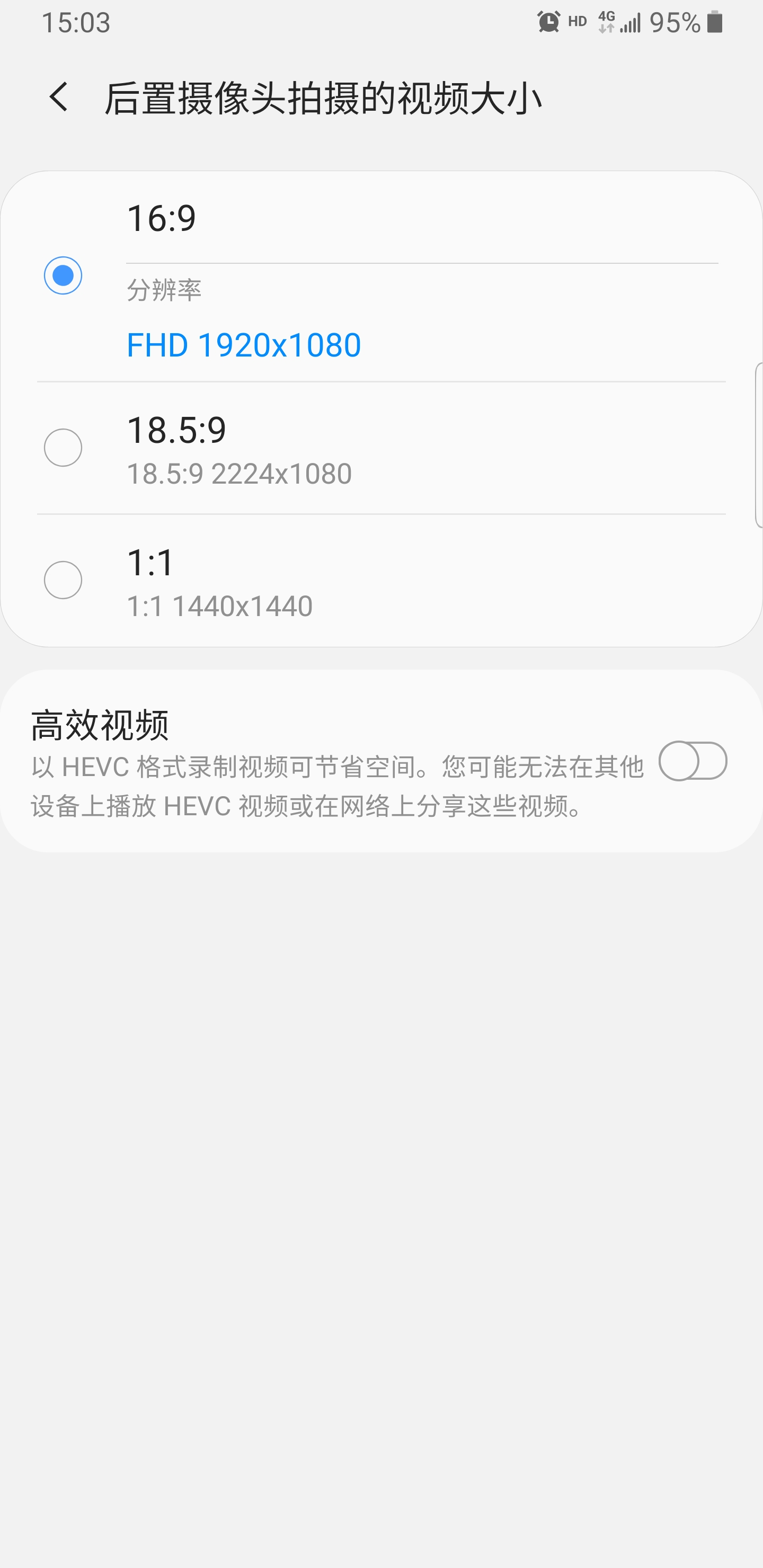Viewport: 763px width, 1568px height.
Task: Enable the 高效视频 HEVC switch
Action: coord(693,761)
